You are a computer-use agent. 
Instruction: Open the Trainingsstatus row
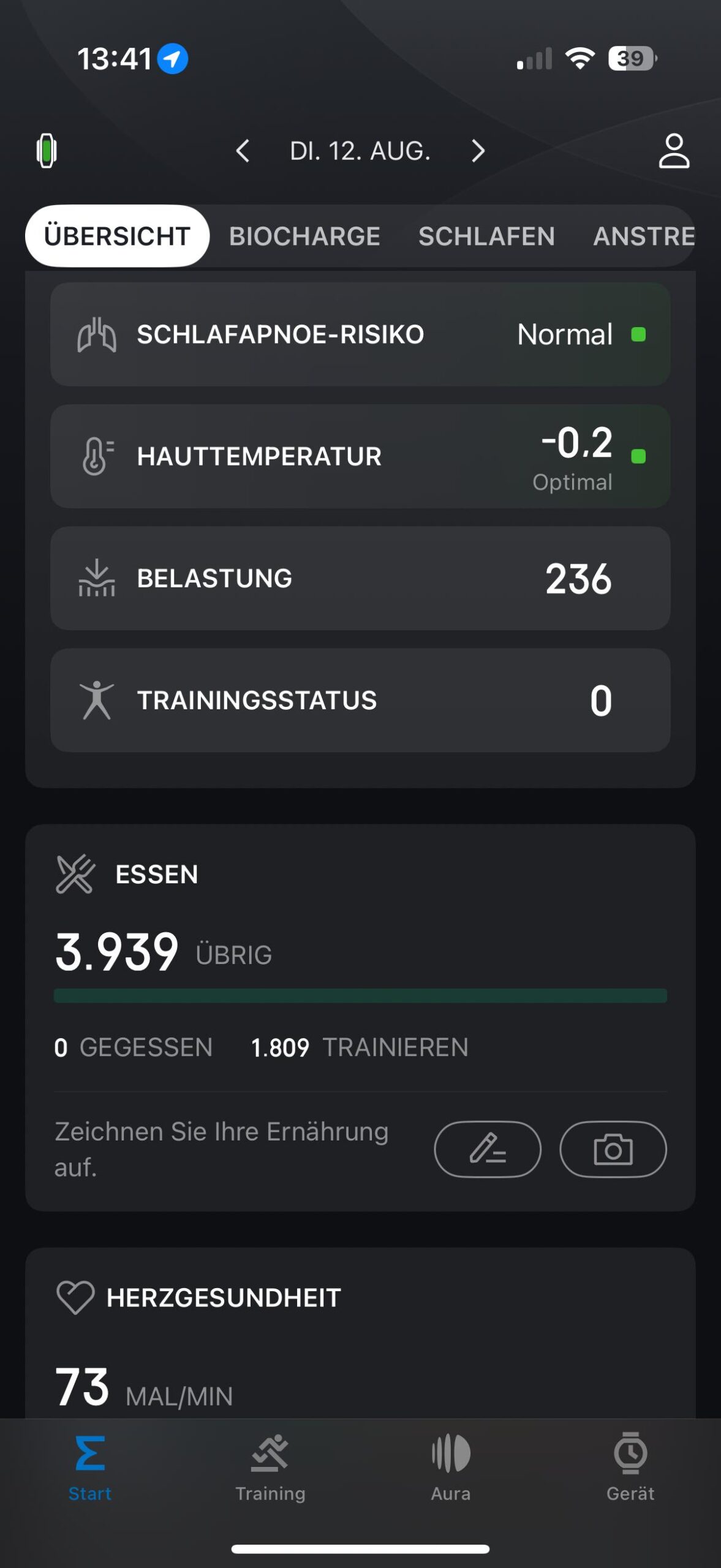(x=360, y=700)
